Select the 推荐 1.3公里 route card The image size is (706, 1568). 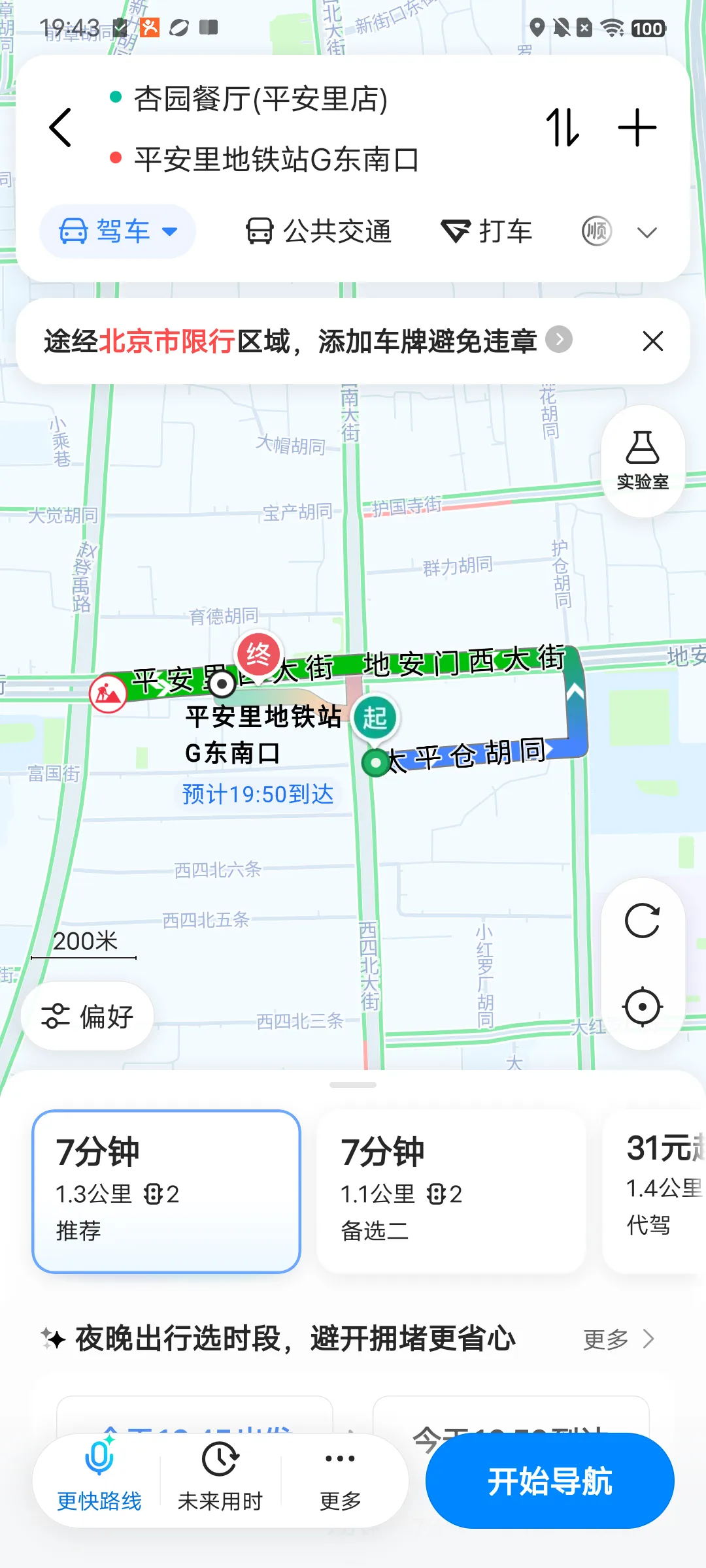coord(166,1192)
